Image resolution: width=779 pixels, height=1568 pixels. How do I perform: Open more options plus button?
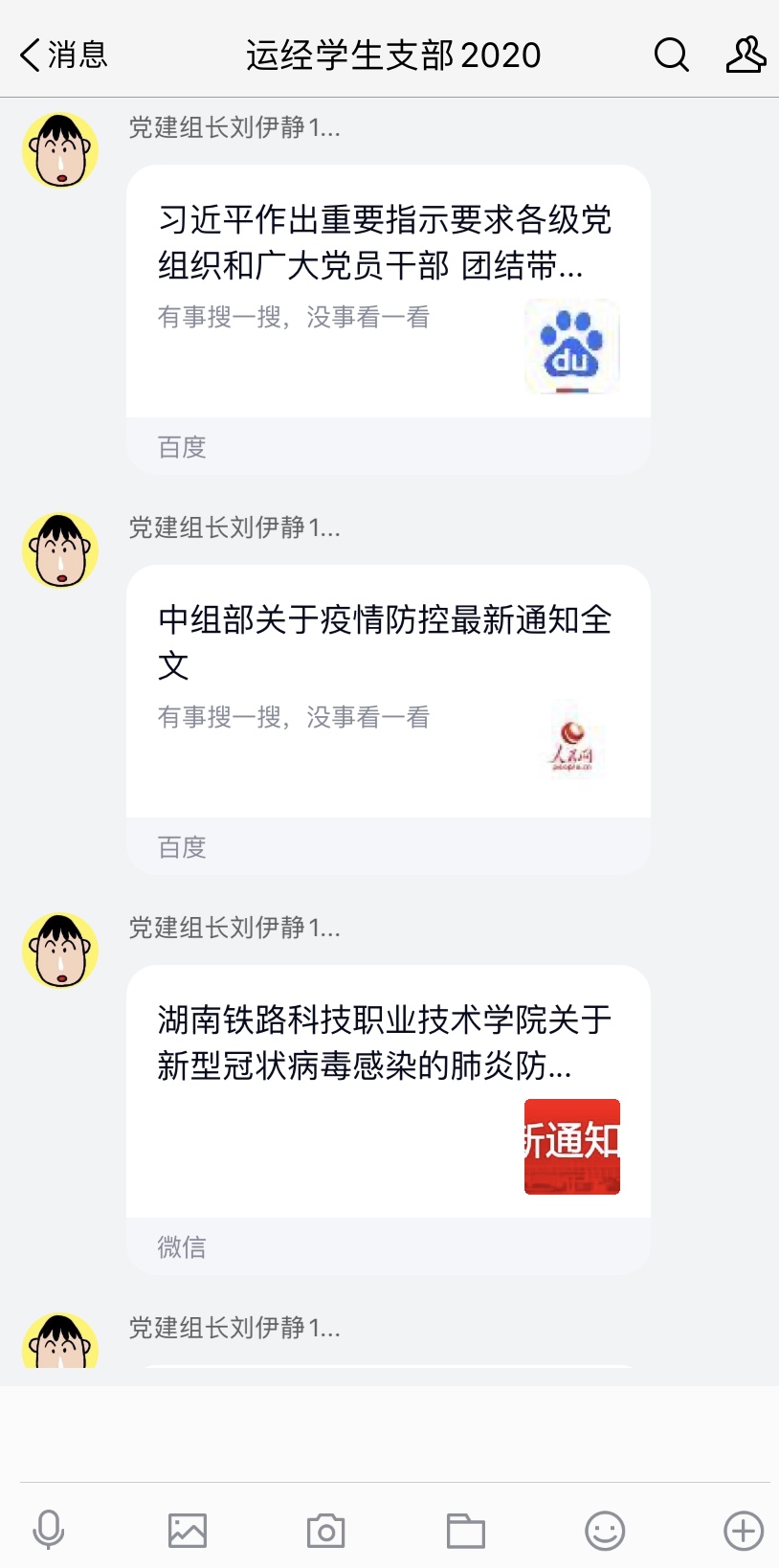pos(744,1530)
